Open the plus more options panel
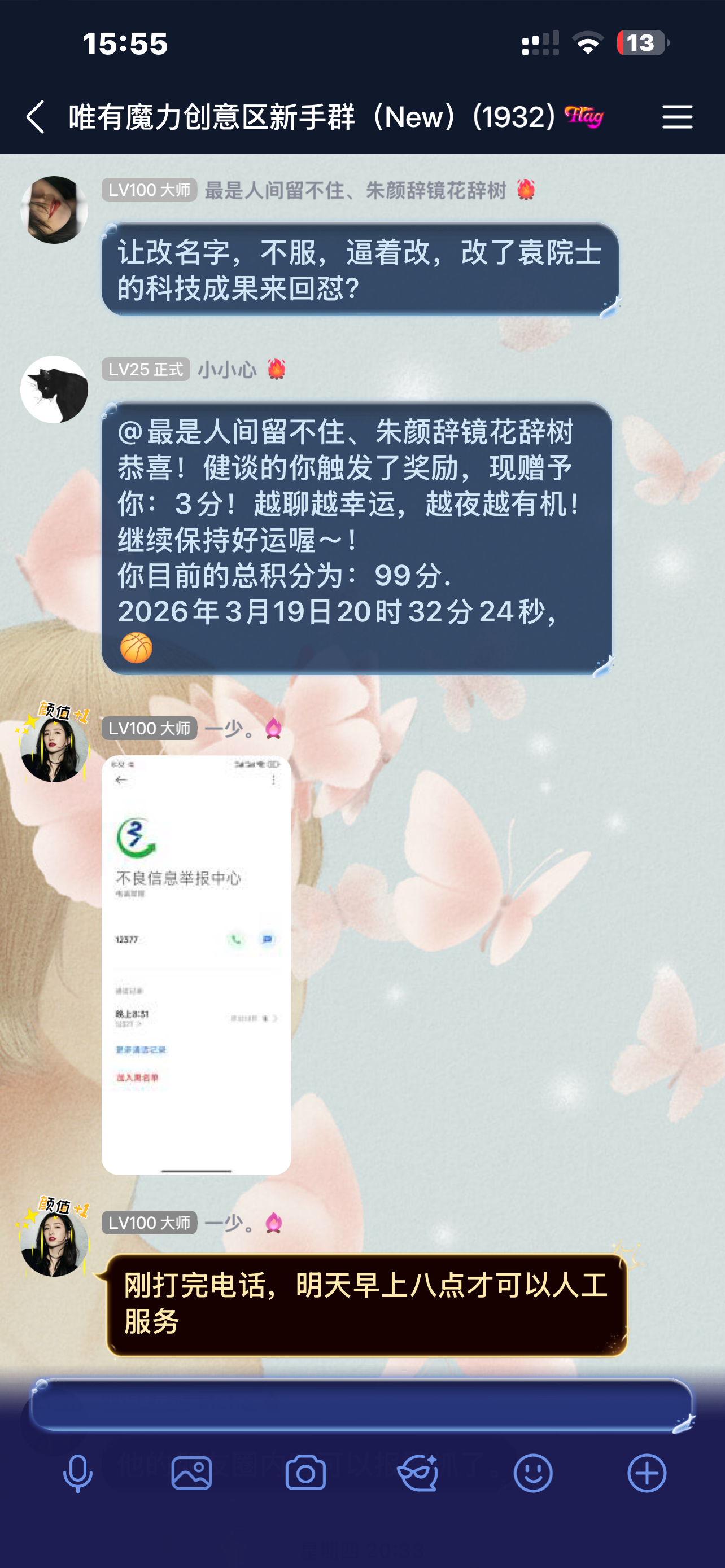 [x=647, y=1473]
